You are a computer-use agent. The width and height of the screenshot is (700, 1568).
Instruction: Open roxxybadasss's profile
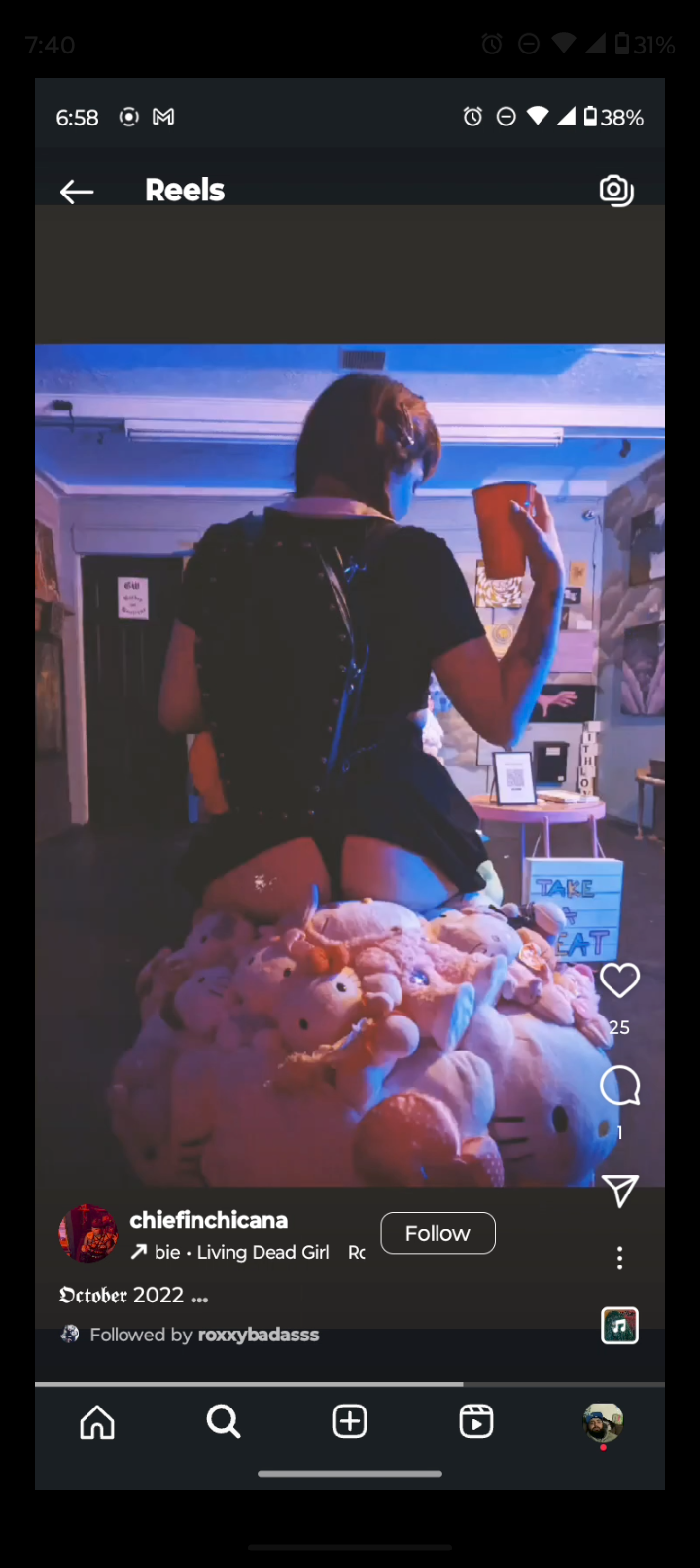258,1335
